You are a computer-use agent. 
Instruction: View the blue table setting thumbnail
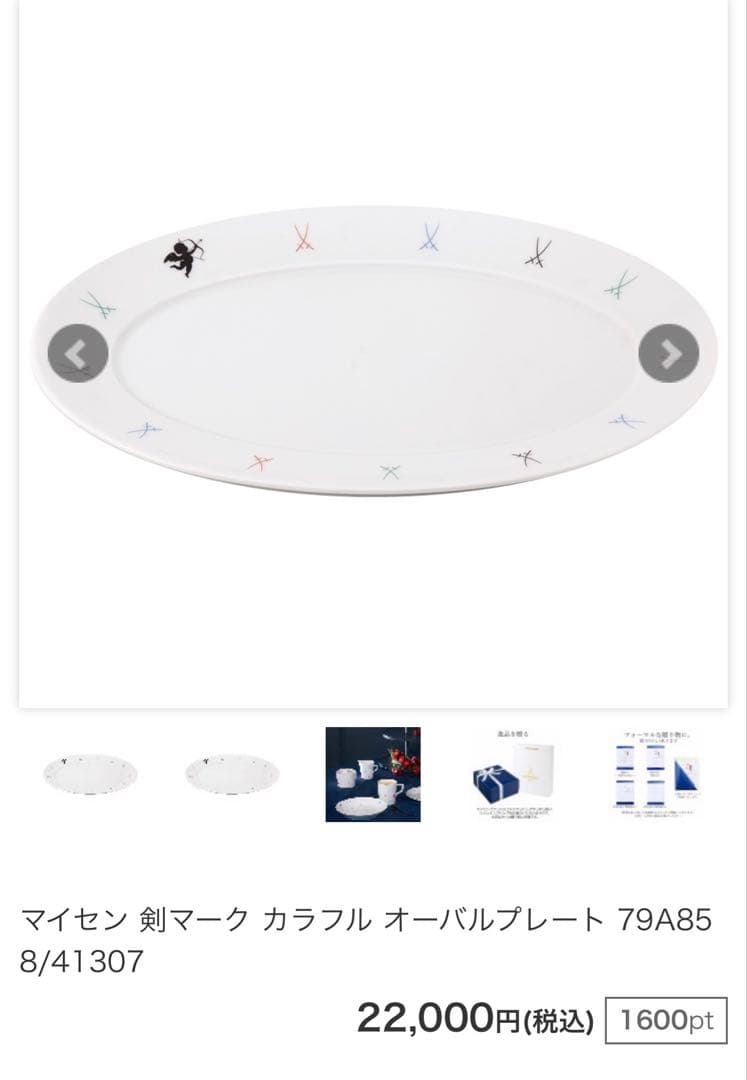(373, 774)
